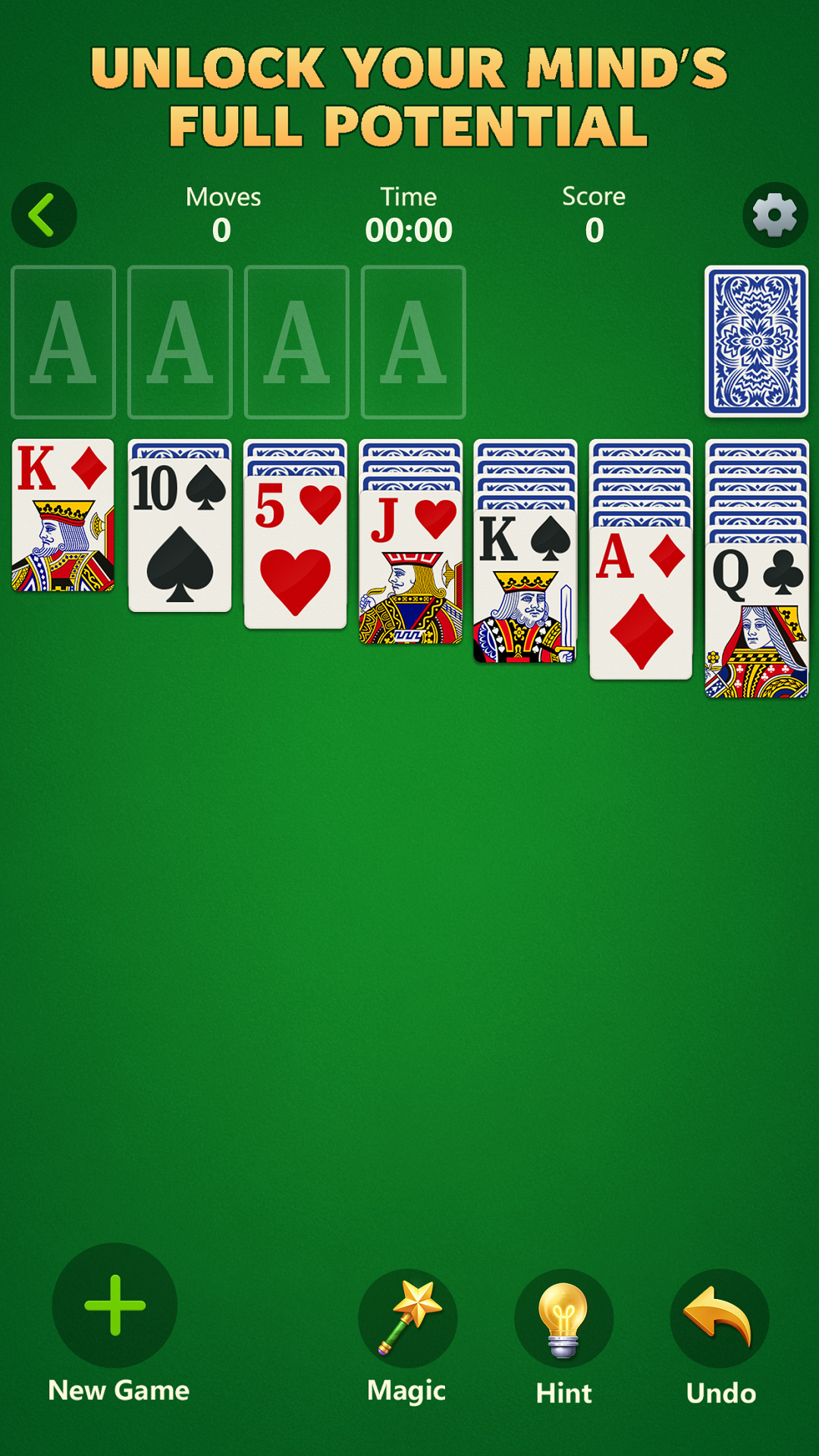The image size is (819, 1456).
Task: Draw a card from the stock pile
Action: (x=756, y=341)
